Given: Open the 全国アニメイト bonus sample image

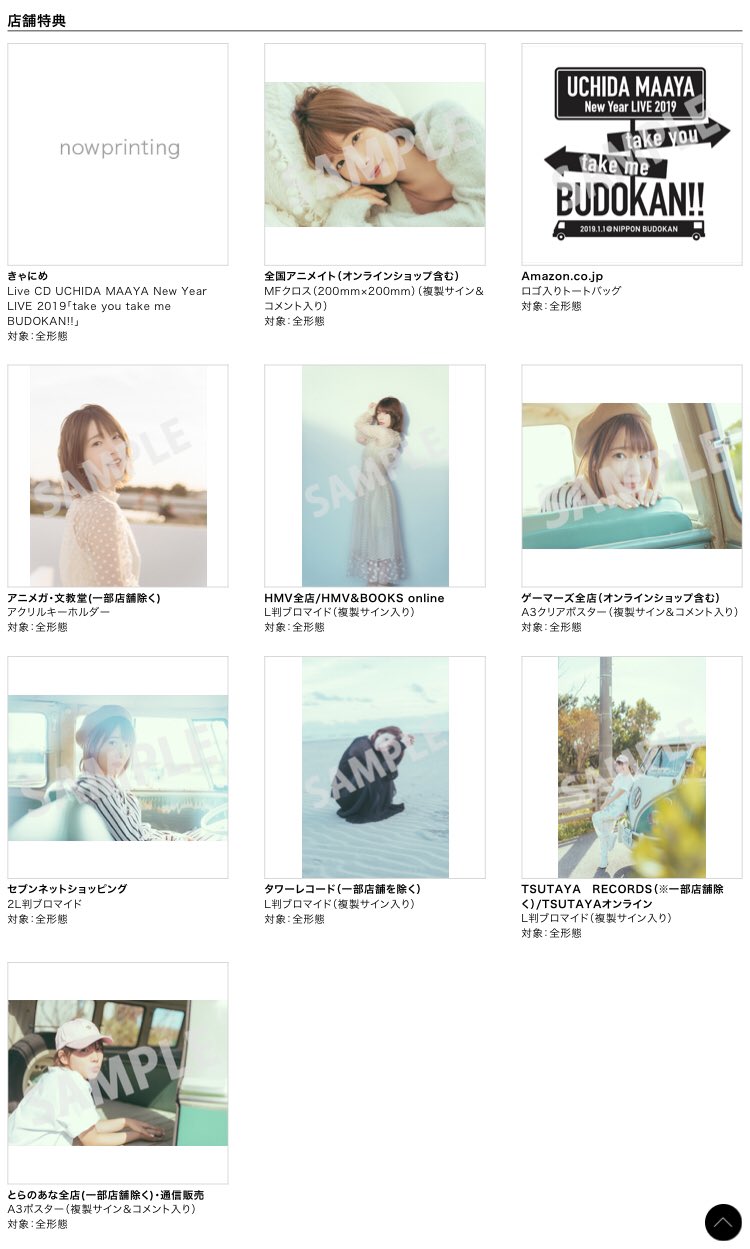Looking at the screenshot, I should tap(375, 154).
